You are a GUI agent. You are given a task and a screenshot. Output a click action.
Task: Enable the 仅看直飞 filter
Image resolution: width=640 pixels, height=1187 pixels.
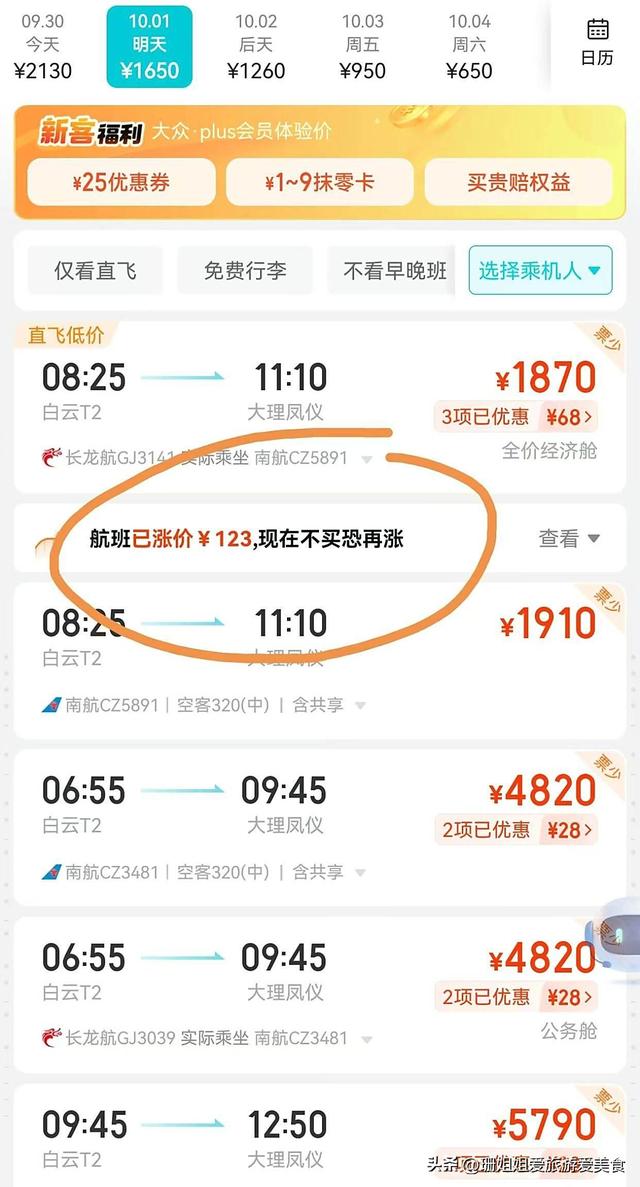pyautogui.click(x=95, y=271)
